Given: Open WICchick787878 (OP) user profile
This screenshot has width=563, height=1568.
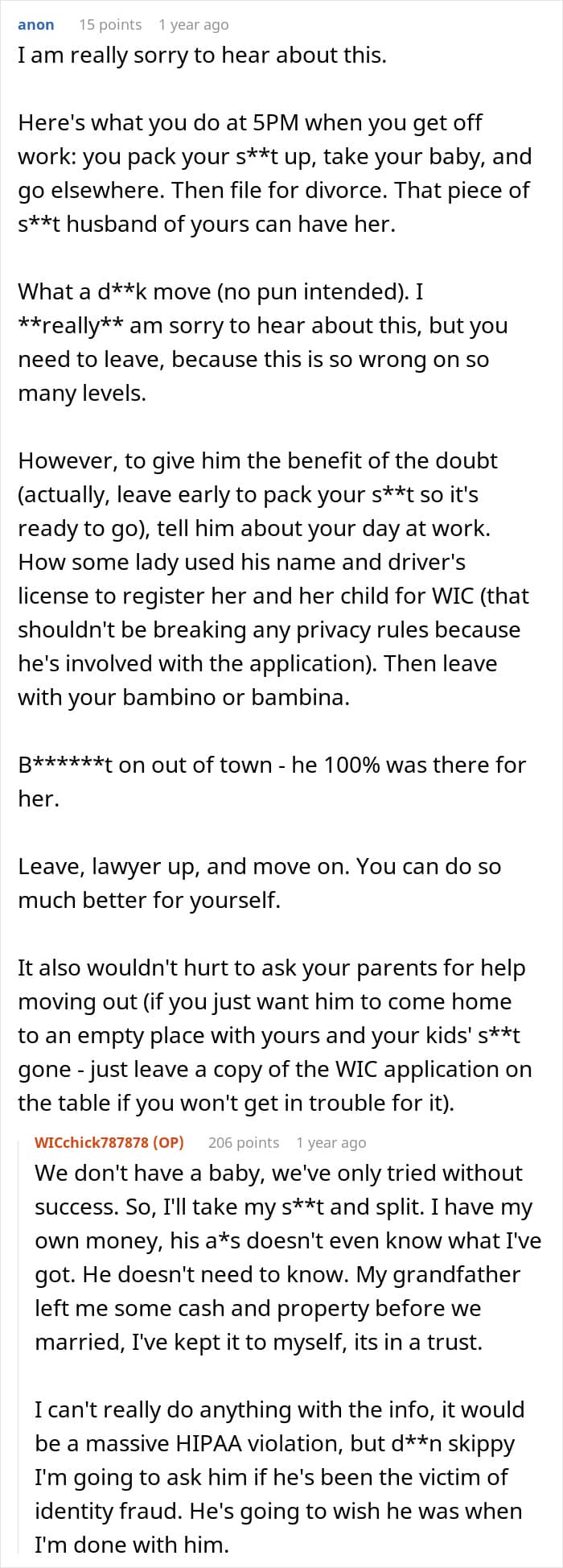Looking at the screenshot, I should (x=109, y=1142).
